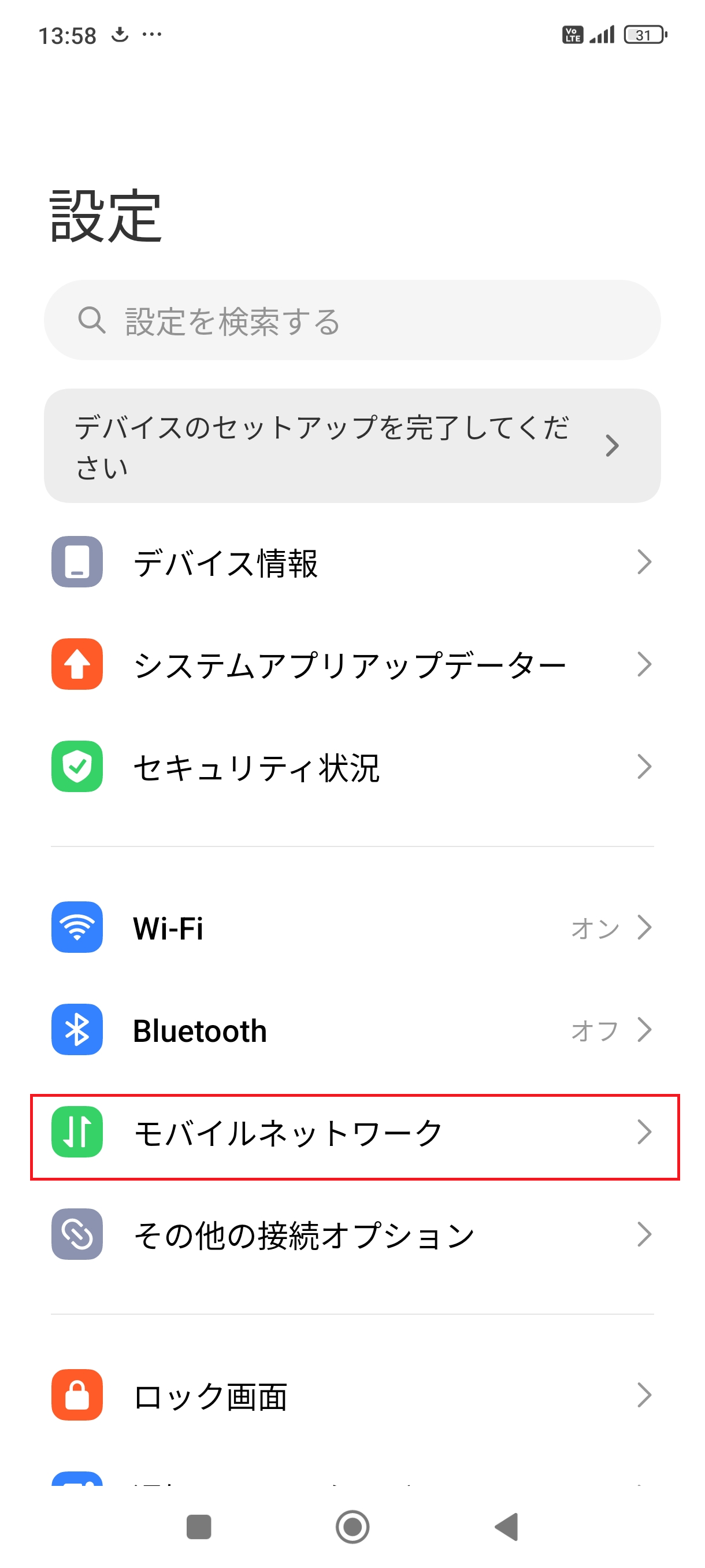The height and width of the screenshot is (1568, 705).
Task: Expand デバイス情報 via its chevron
Action: [645, 563]
